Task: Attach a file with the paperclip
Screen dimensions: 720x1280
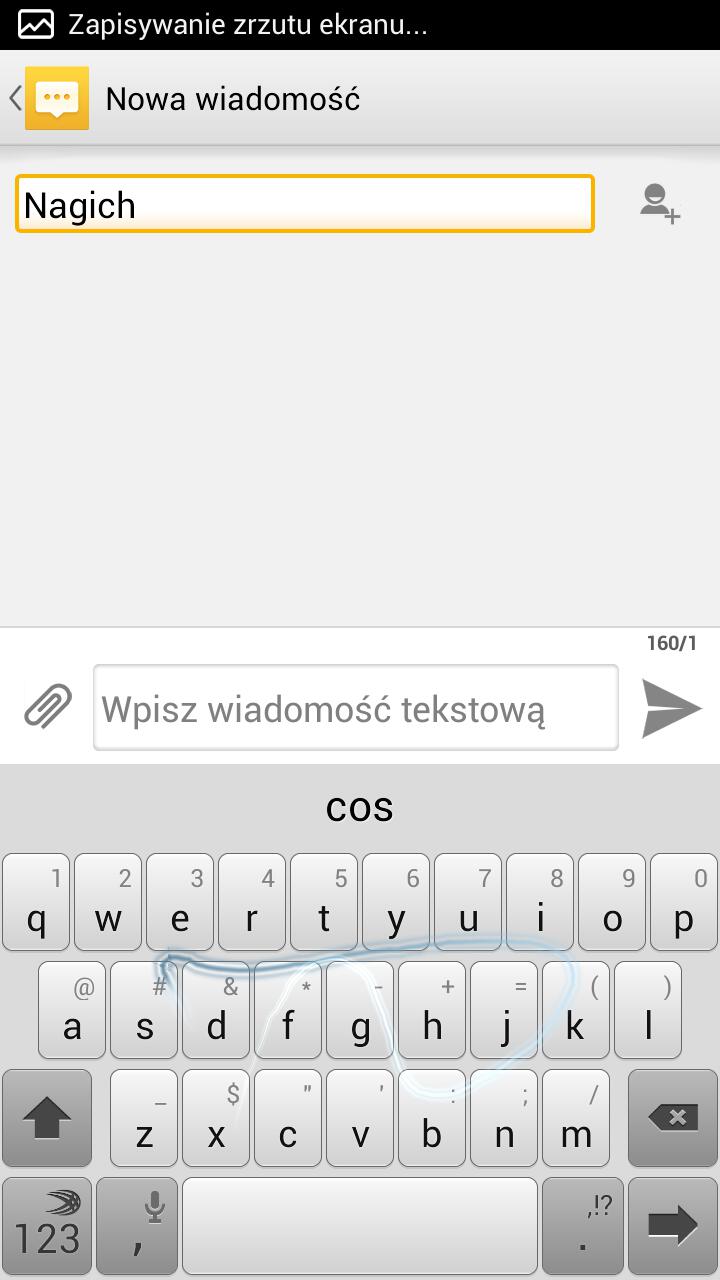Action: pyautogui.click(x=48, y=707)
